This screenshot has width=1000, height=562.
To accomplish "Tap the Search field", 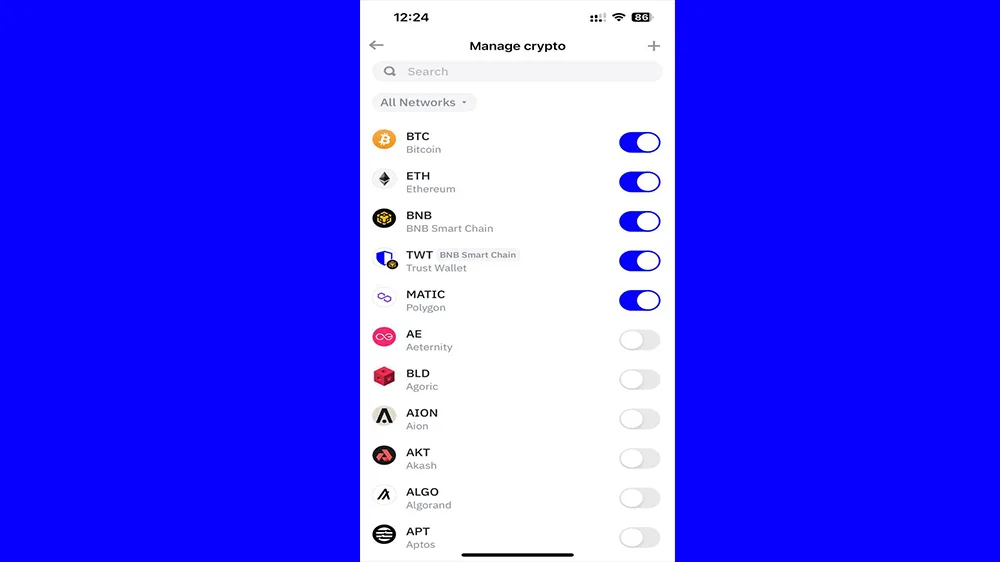I will pos(517,72).
